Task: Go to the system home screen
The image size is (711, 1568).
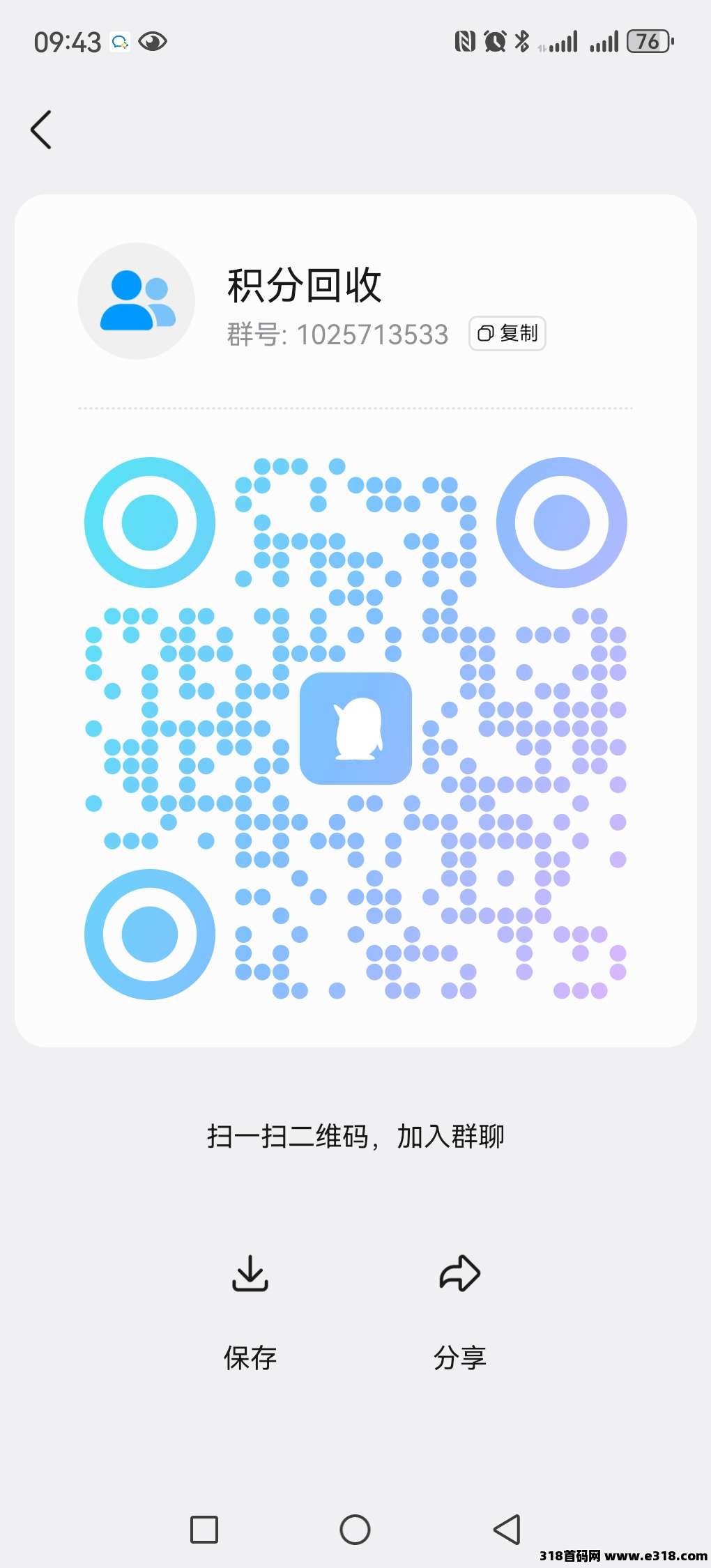Action: tap(355, 1530)
